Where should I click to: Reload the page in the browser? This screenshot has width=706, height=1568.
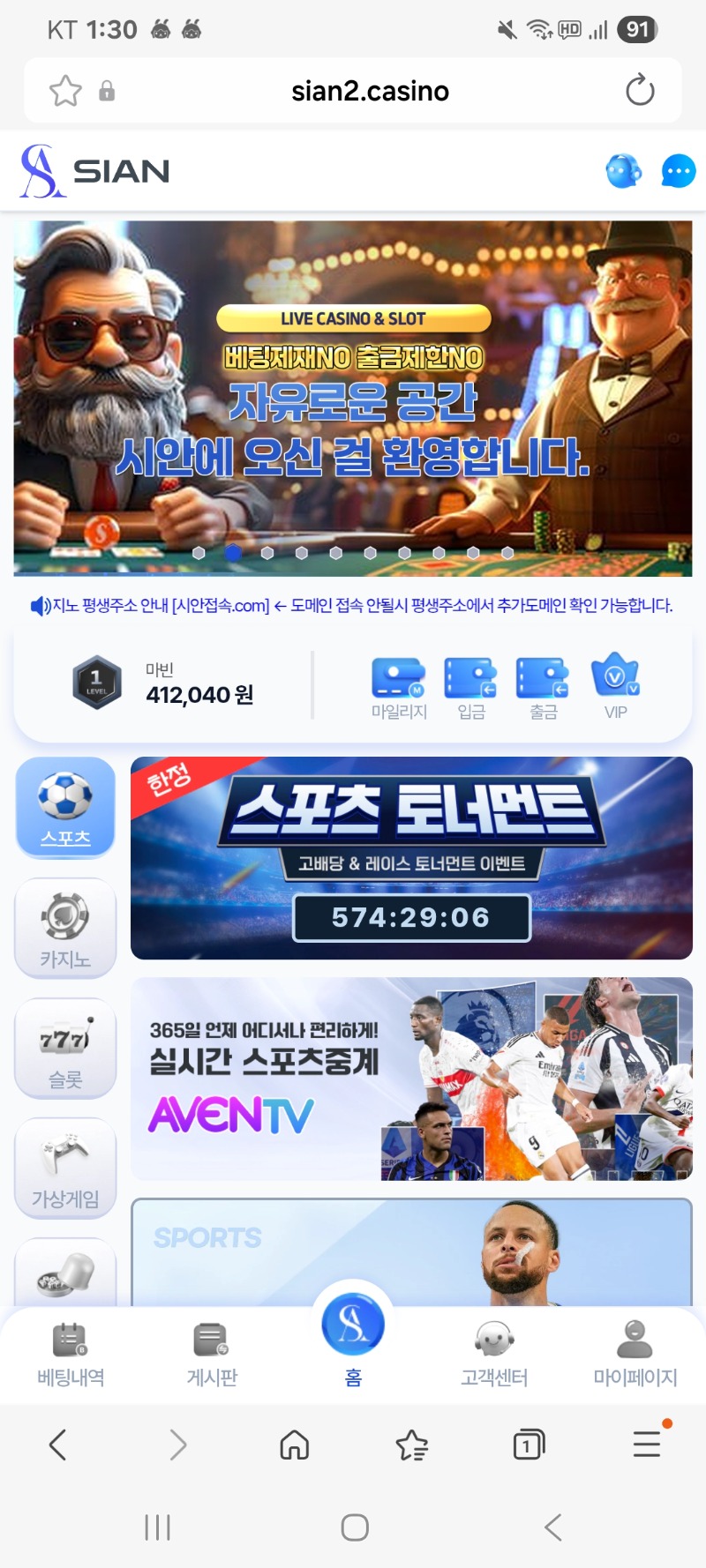639,91
